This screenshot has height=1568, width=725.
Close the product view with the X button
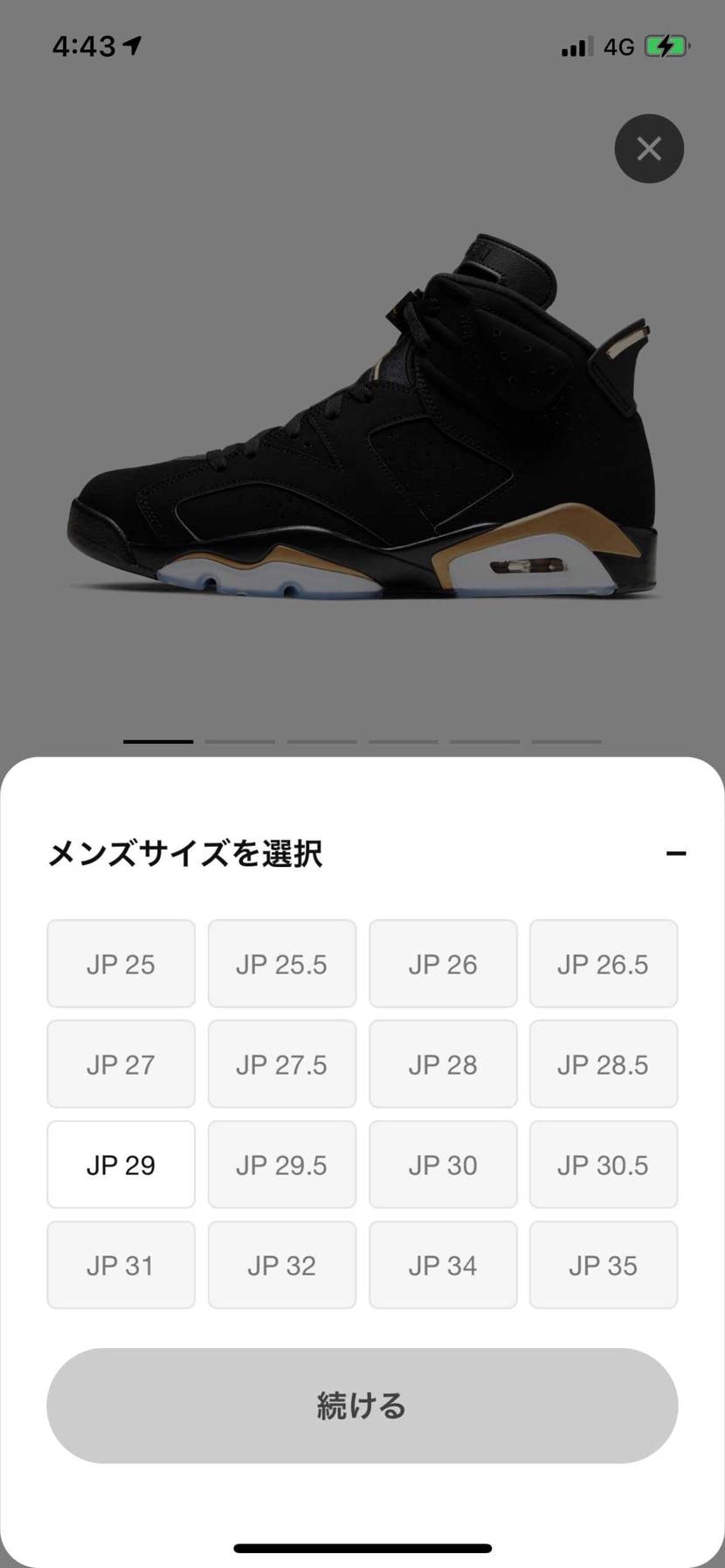tap(649, 148)
